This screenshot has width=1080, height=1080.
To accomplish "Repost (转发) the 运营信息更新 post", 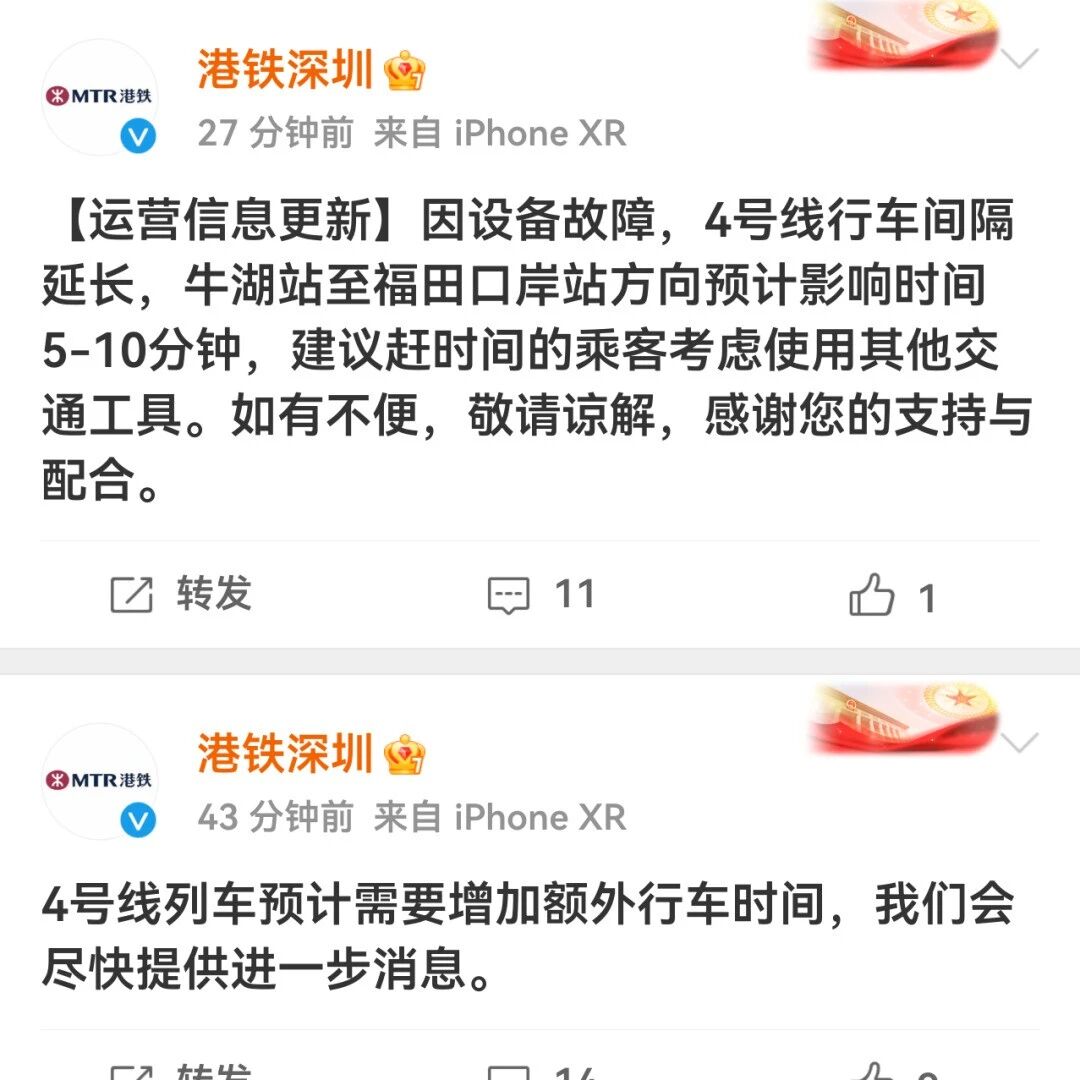I will coord(181,595).
